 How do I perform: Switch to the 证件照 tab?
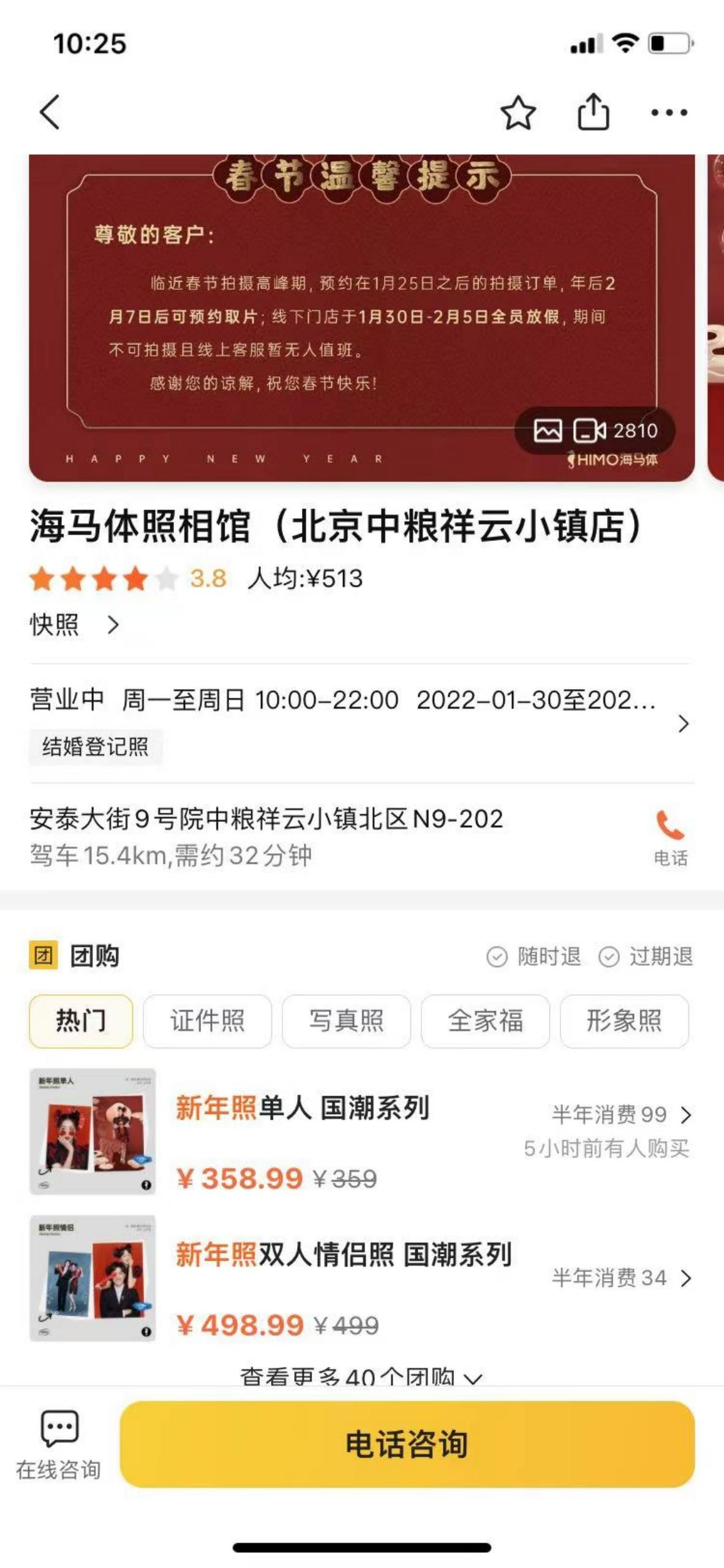[207, 1021]
